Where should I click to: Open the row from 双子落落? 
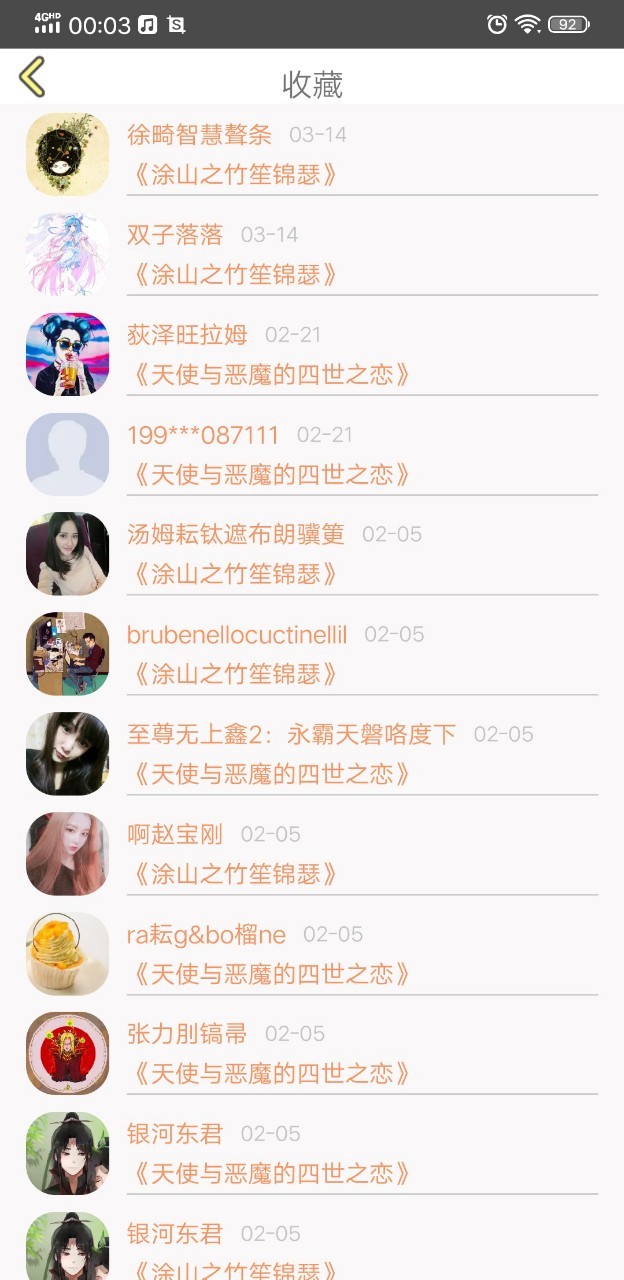[x=312, y=254]
